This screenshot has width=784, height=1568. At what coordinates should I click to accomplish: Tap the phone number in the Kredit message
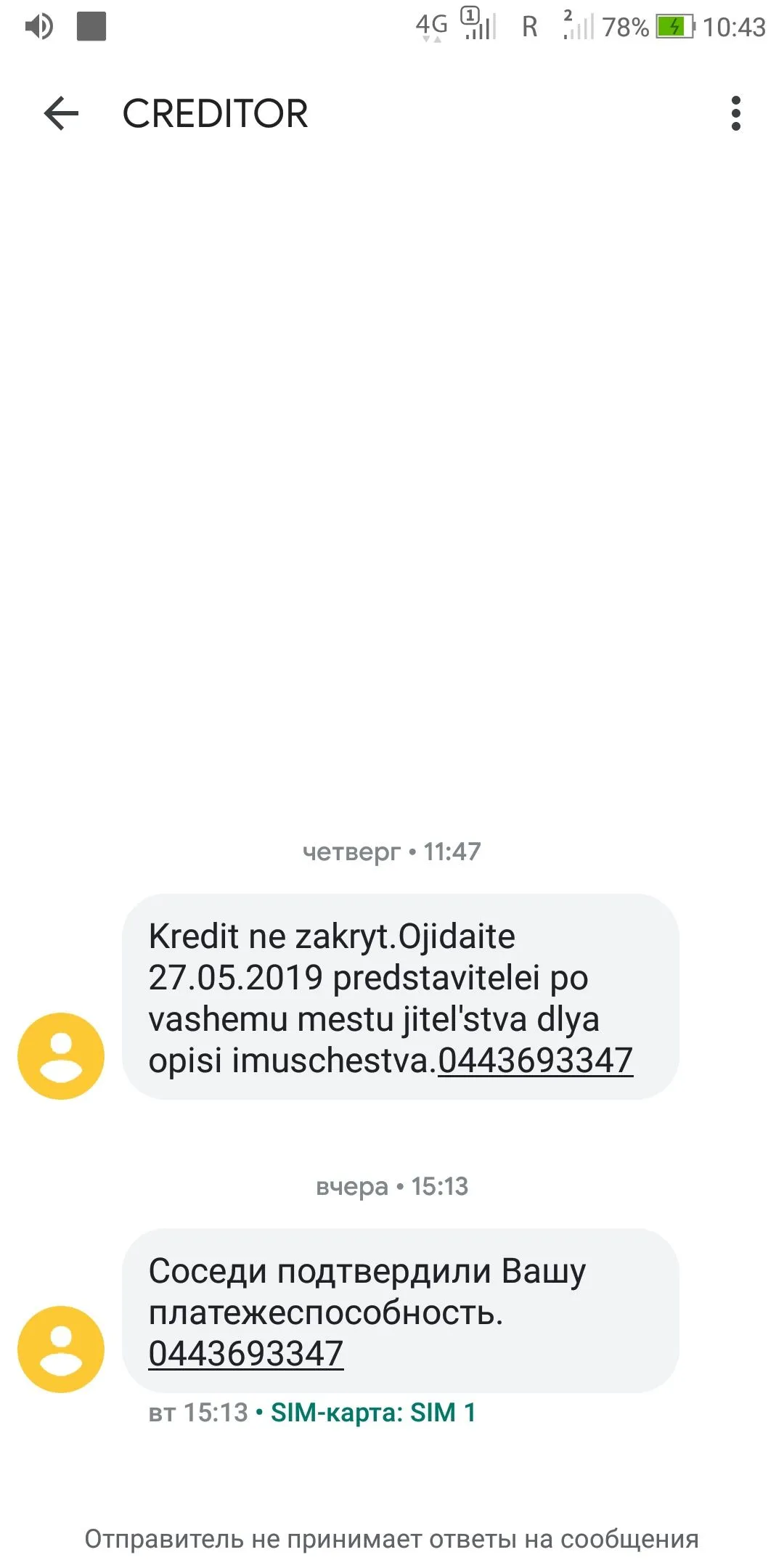(536, 1061)
